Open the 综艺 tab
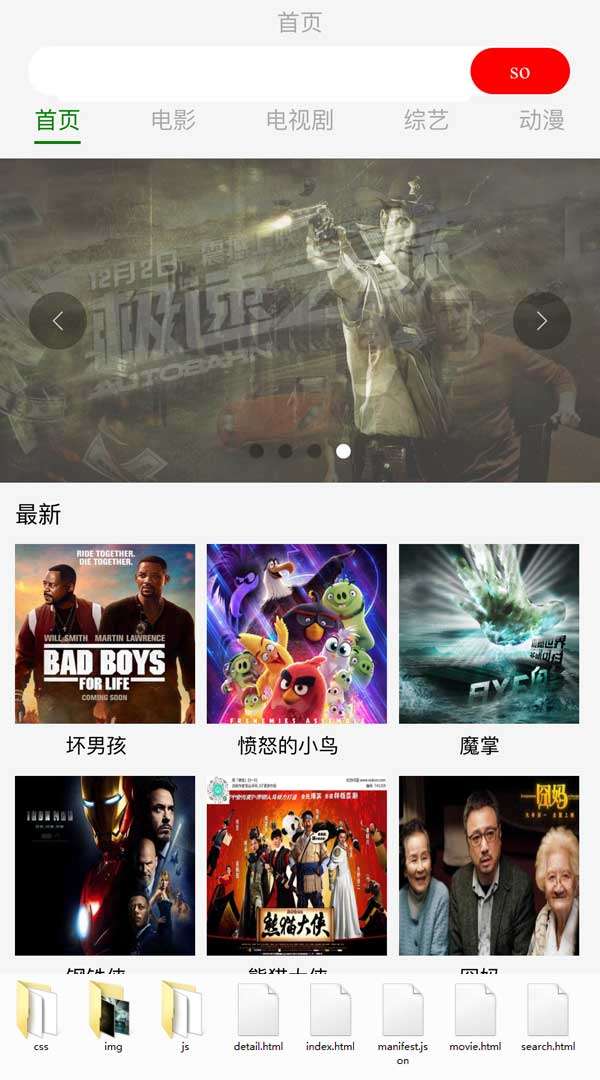 pos(426,121)
